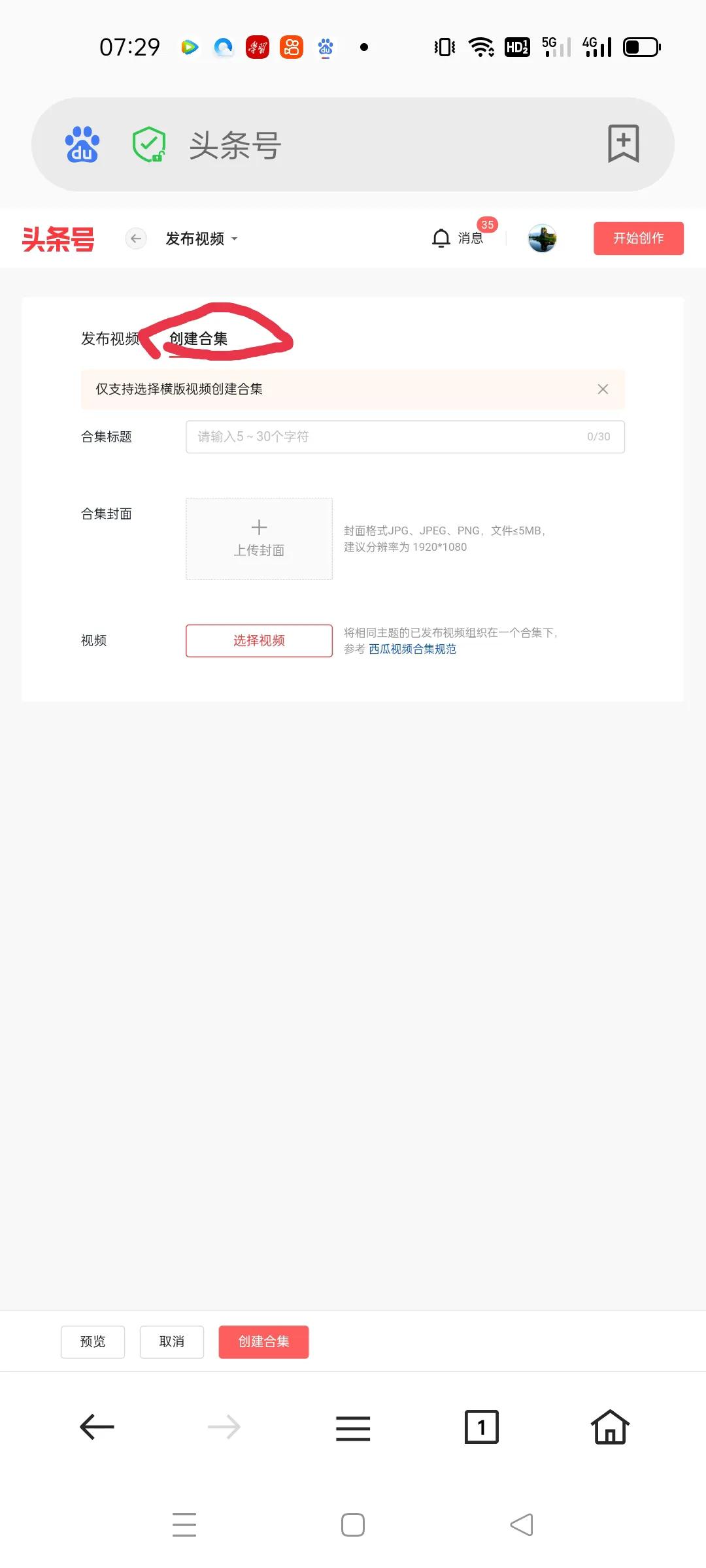Dismiss the horizontal video notice banner

click(603, 389)
